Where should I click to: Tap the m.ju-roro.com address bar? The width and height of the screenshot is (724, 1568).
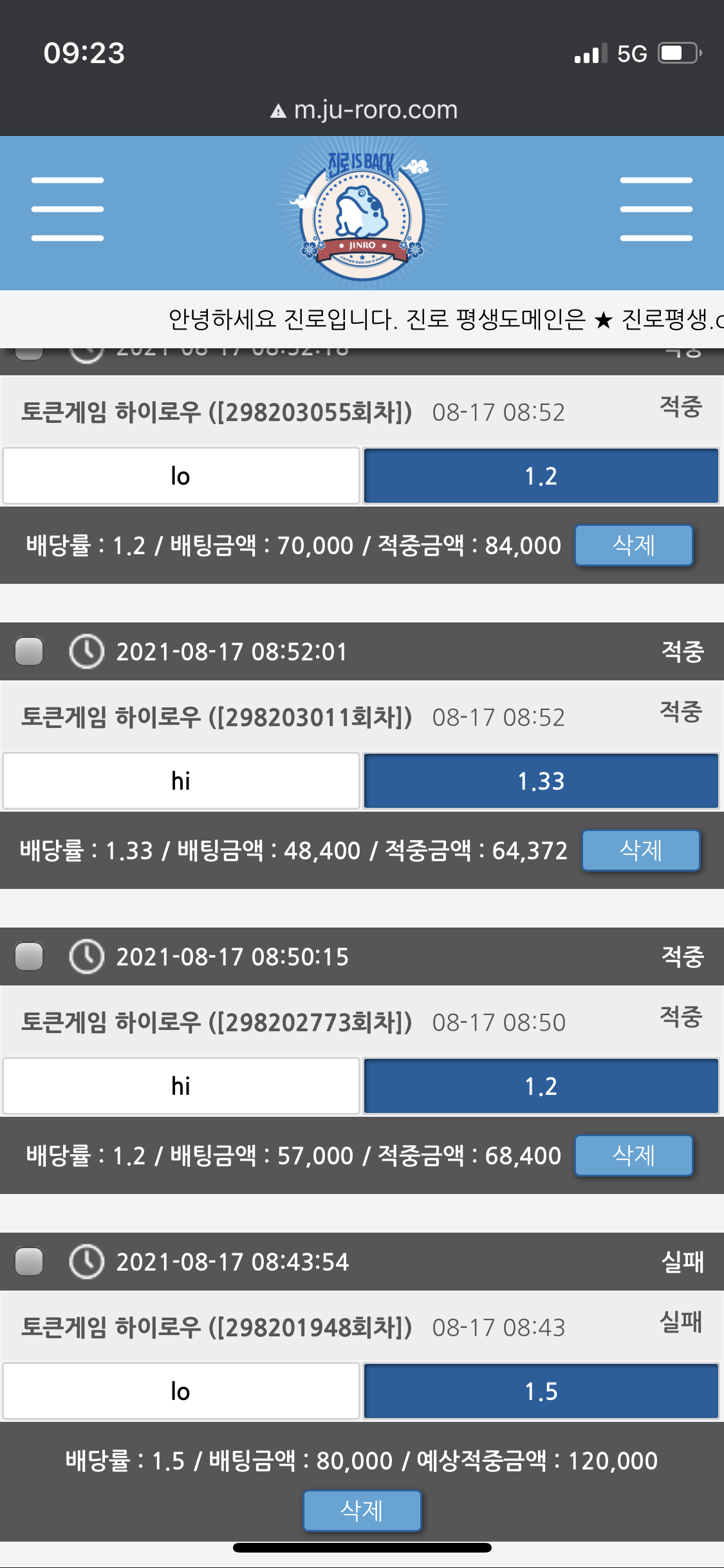tap(364, 110)
